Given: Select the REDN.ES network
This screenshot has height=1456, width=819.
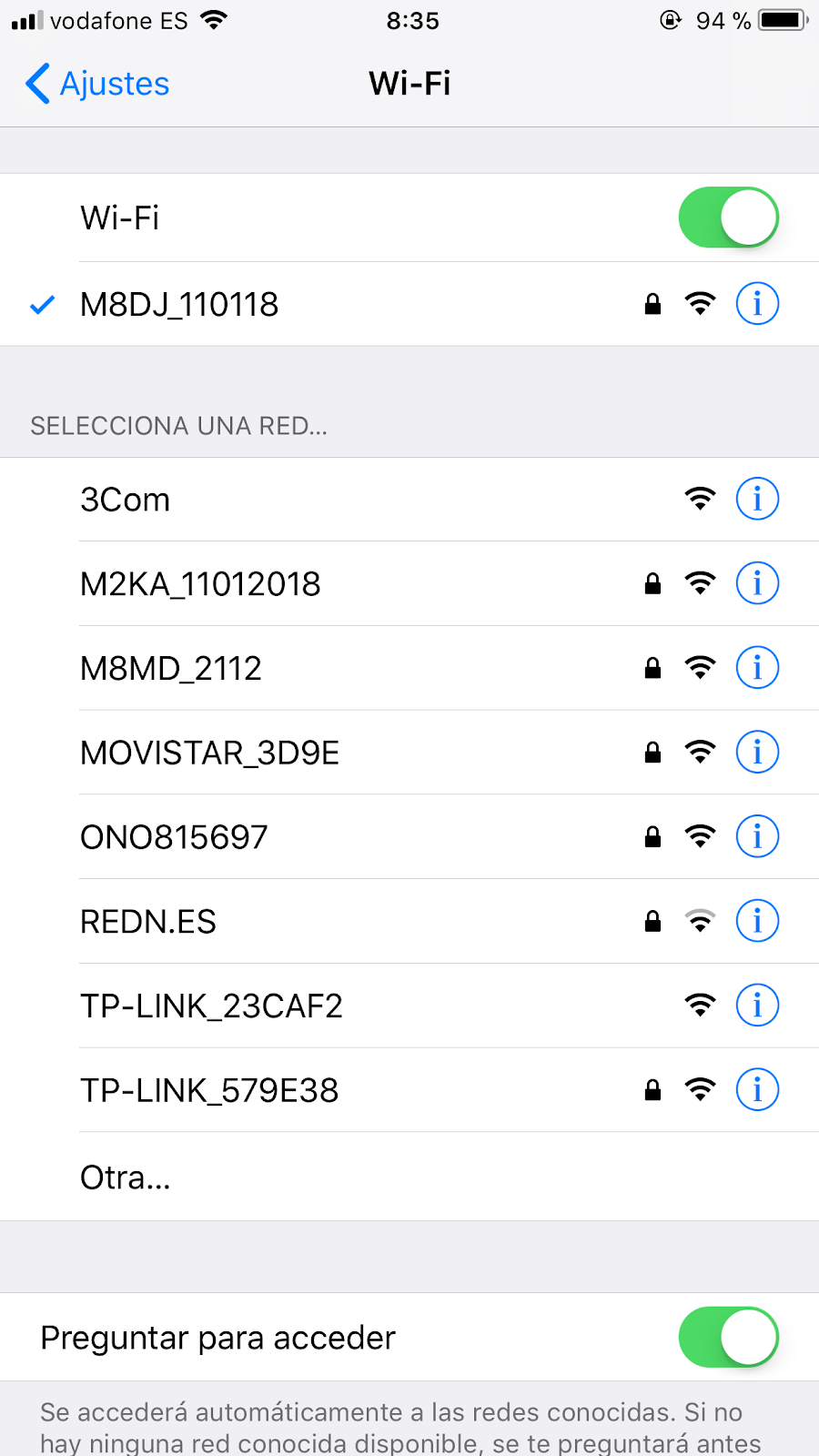Looking at the screenshot, I should coord(409,922).
